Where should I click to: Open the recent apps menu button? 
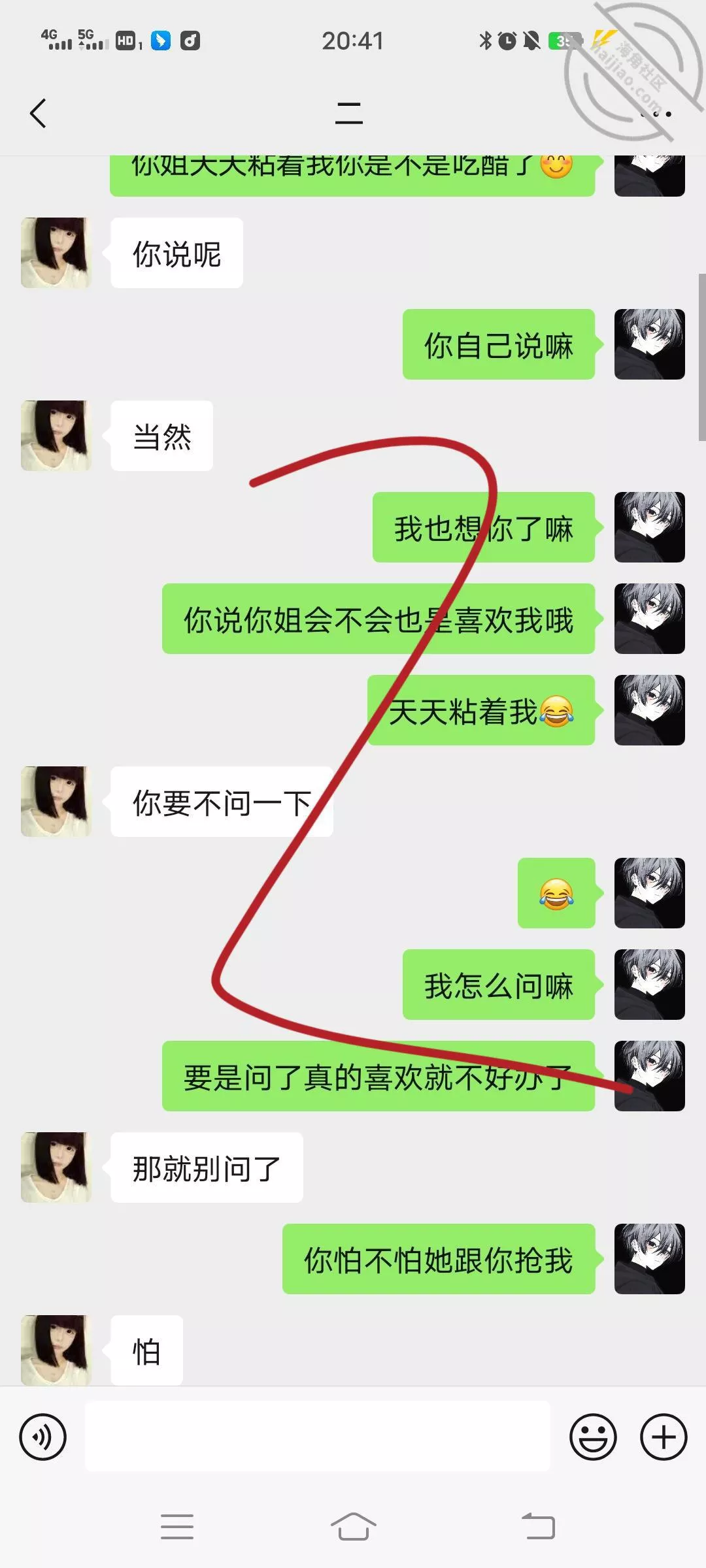coord(177,1527)
